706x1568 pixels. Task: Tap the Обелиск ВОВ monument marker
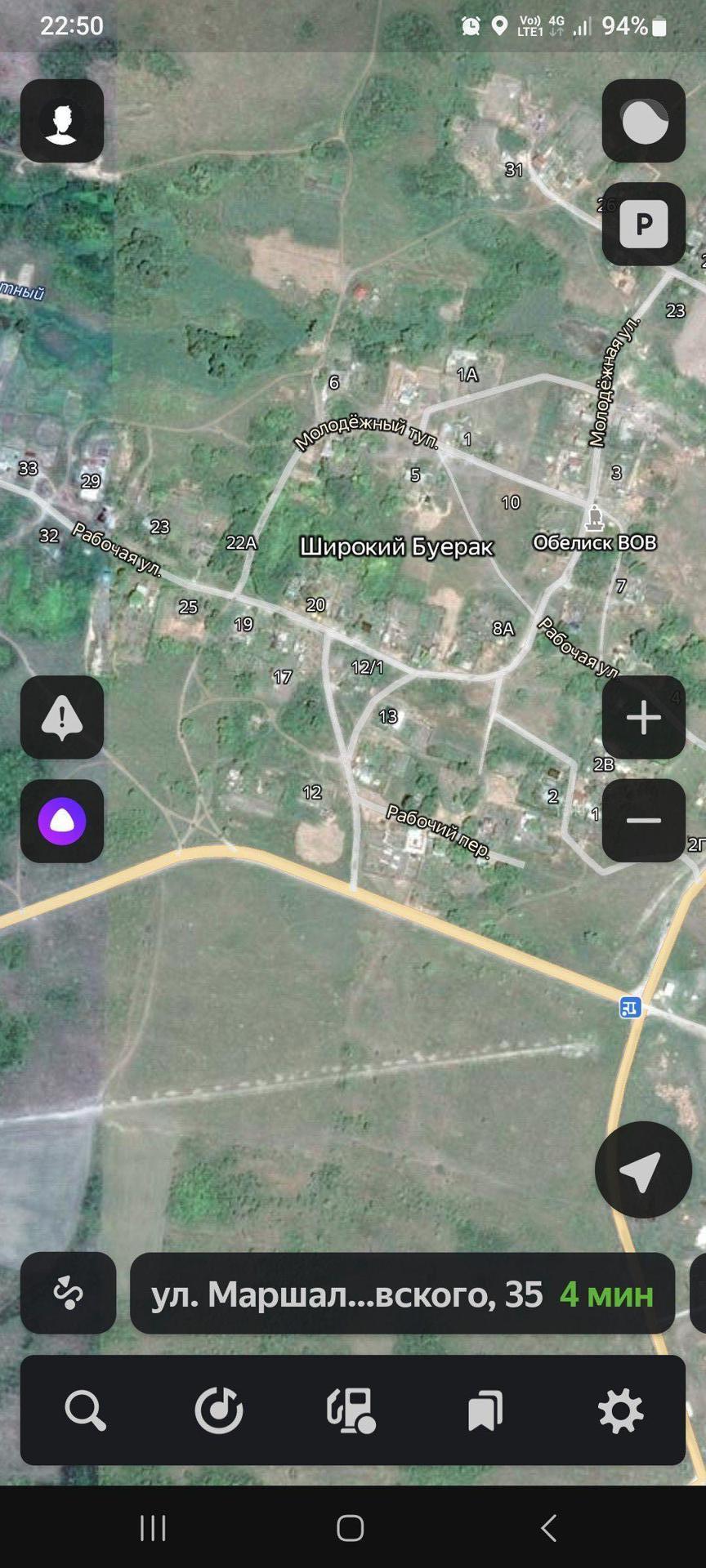click(x=595, y=519)
